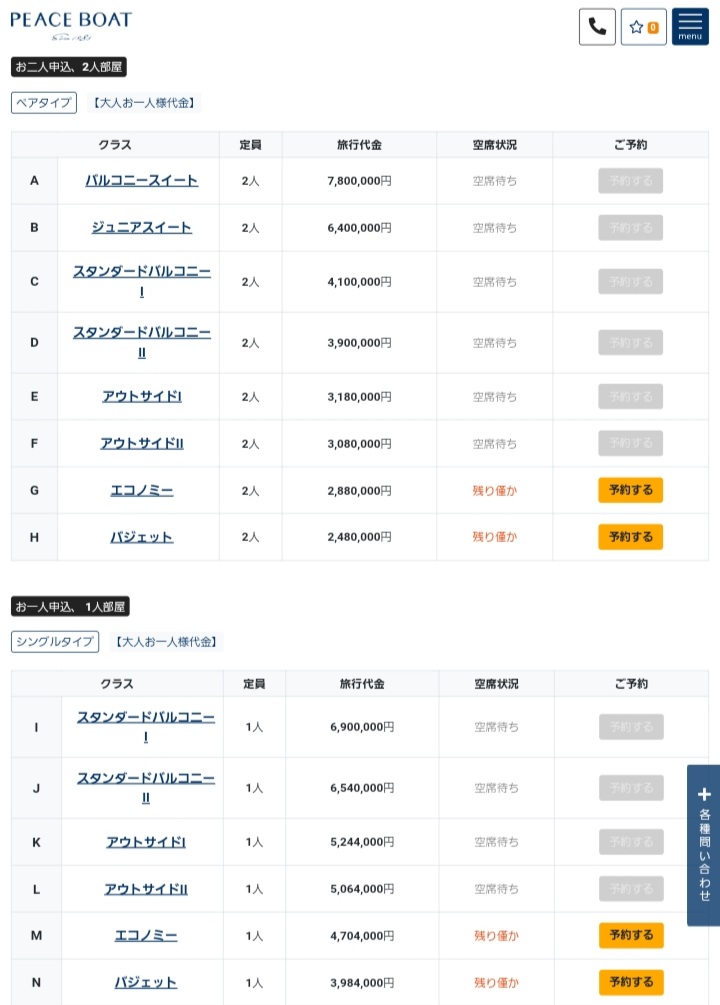The height and width of the screenshot is (1005, 720).
Task: Open the favorites star list
Action: pyautogui.click(x=643, y=26)
